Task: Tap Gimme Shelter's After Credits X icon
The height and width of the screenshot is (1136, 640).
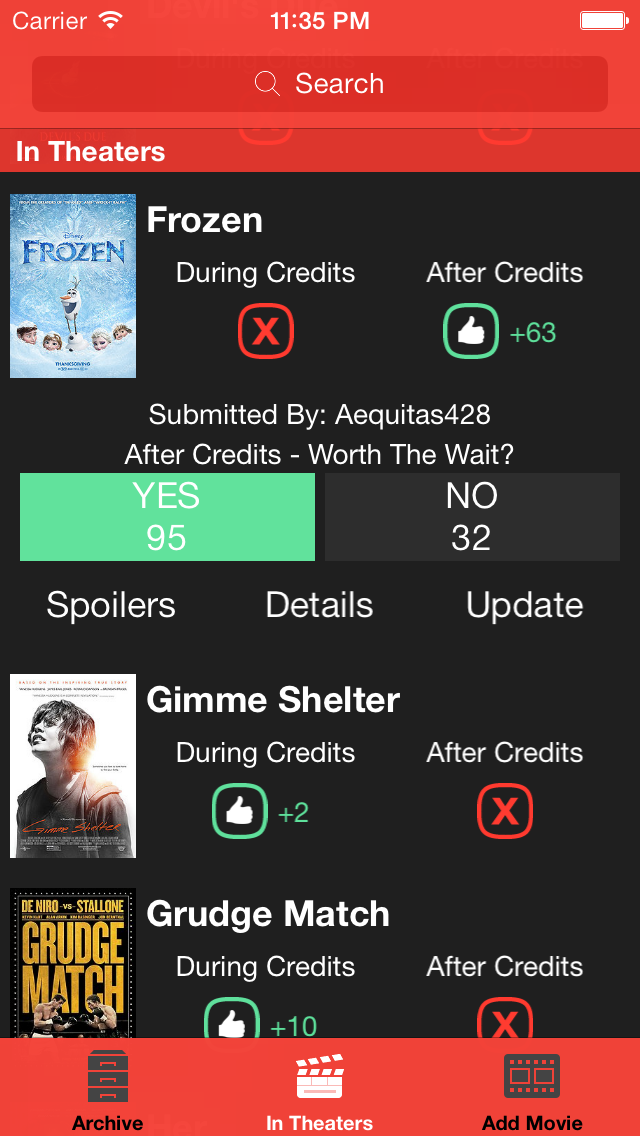Action: (x=505, y=811)
